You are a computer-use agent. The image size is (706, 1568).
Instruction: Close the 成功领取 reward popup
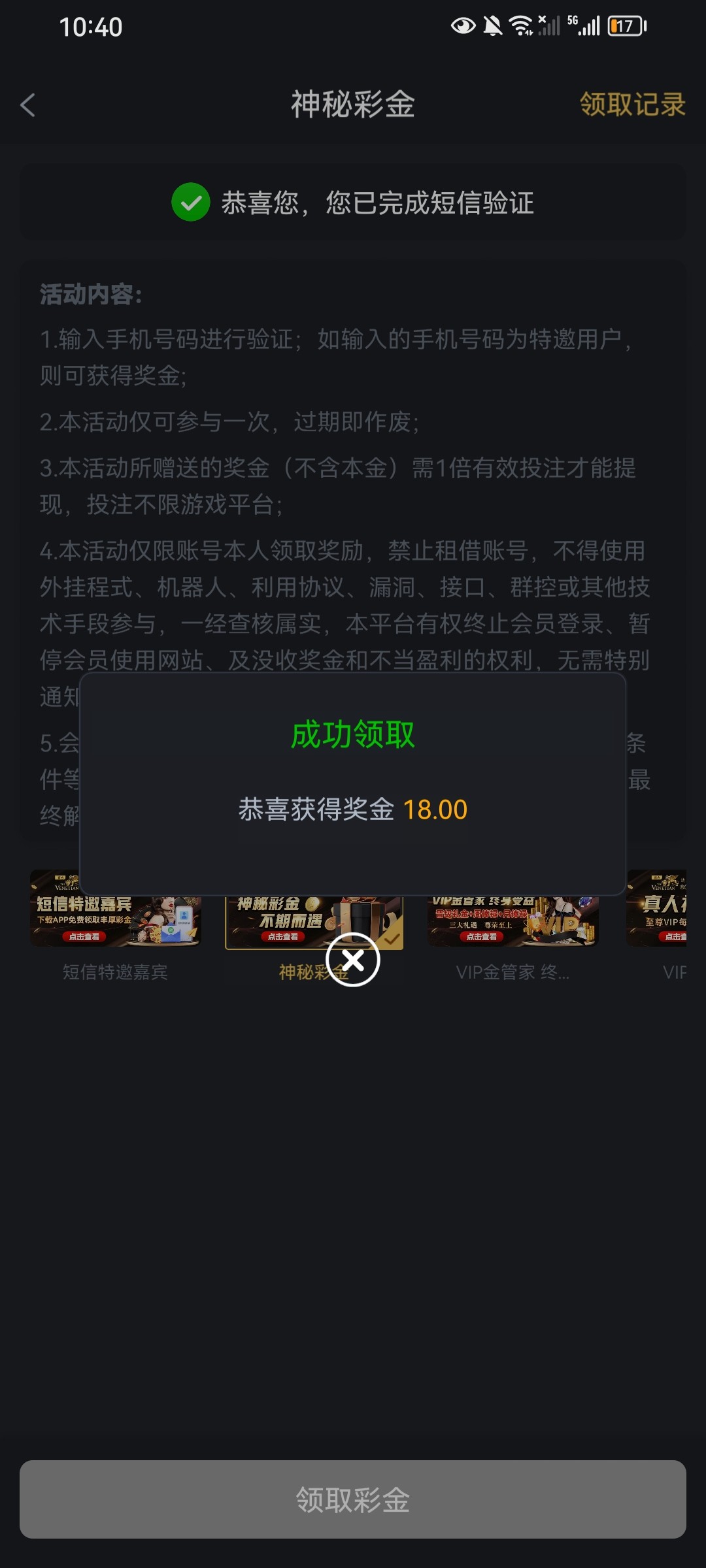(353, 960)
